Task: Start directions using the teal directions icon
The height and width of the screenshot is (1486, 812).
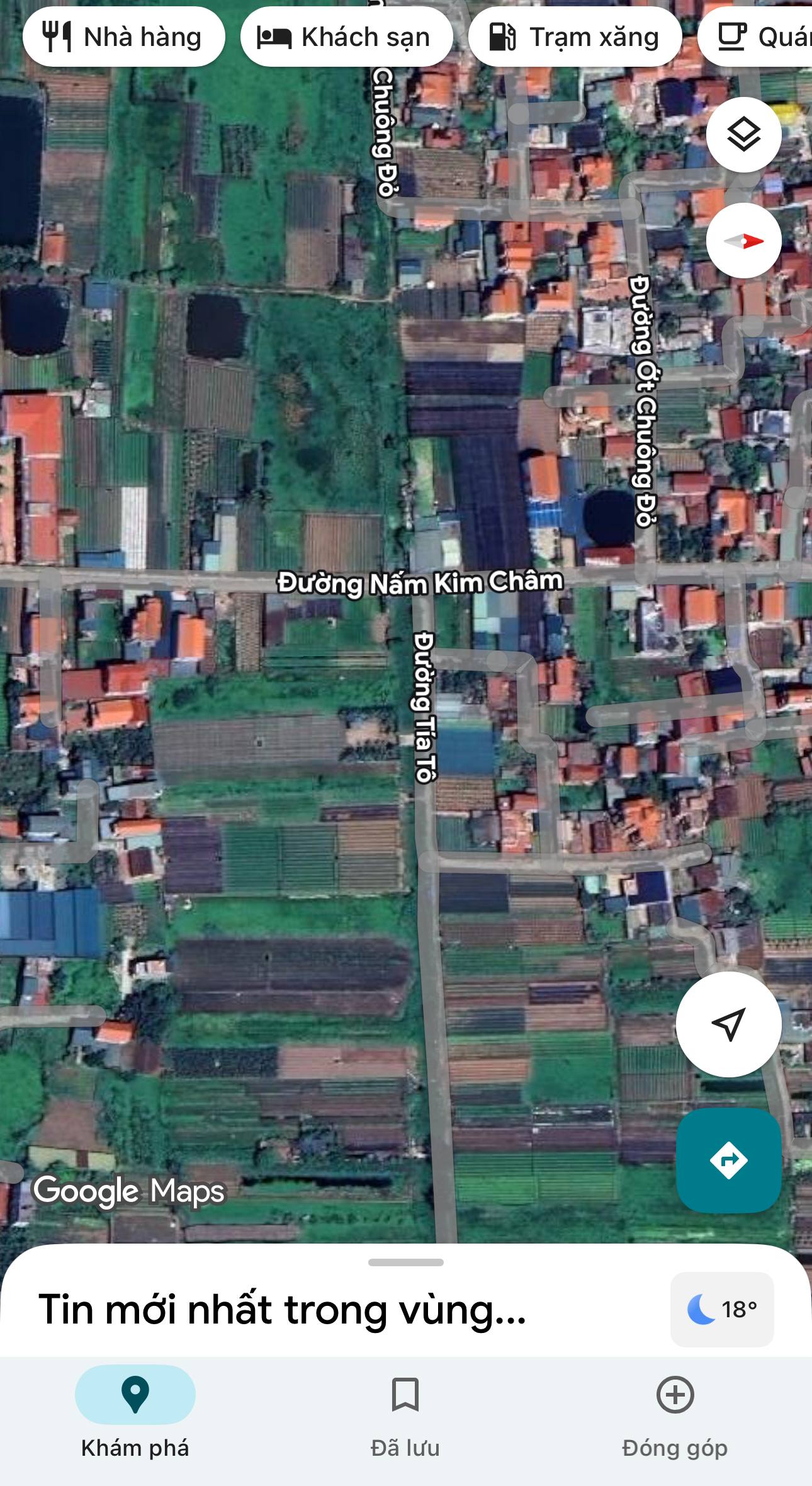Action: [730, 1160]
